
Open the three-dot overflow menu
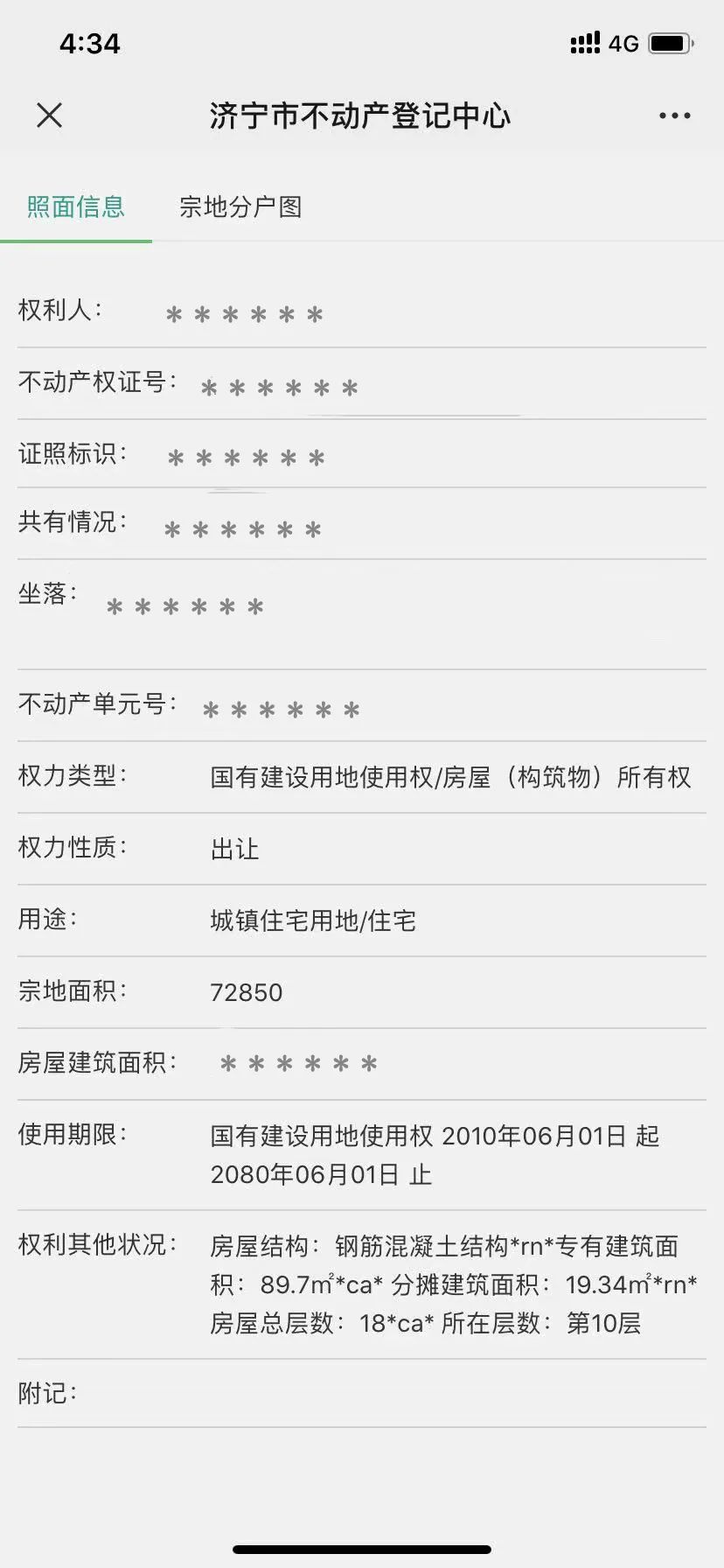click(x=674, y=115)
